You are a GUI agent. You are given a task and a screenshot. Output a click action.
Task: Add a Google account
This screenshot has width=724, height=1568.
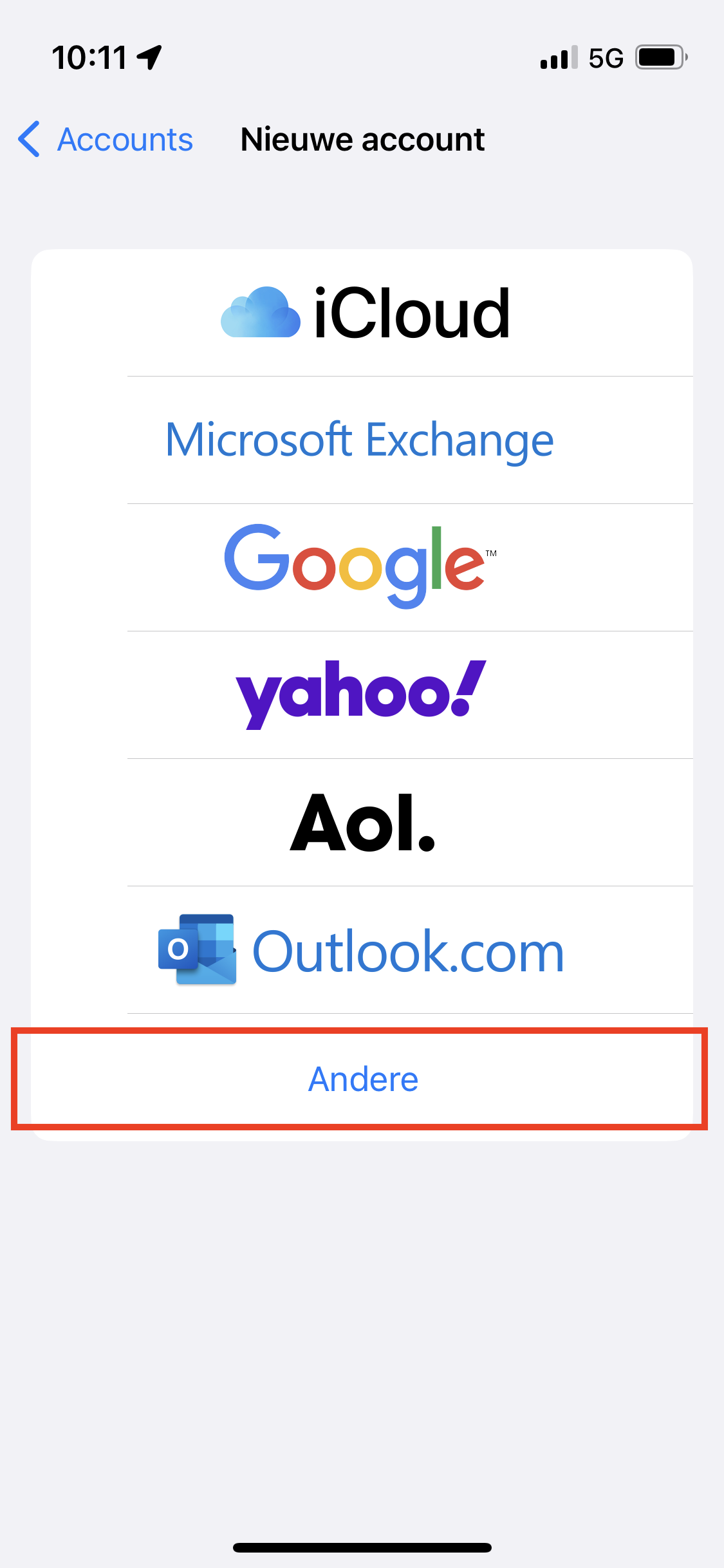(x=360, y=566)
